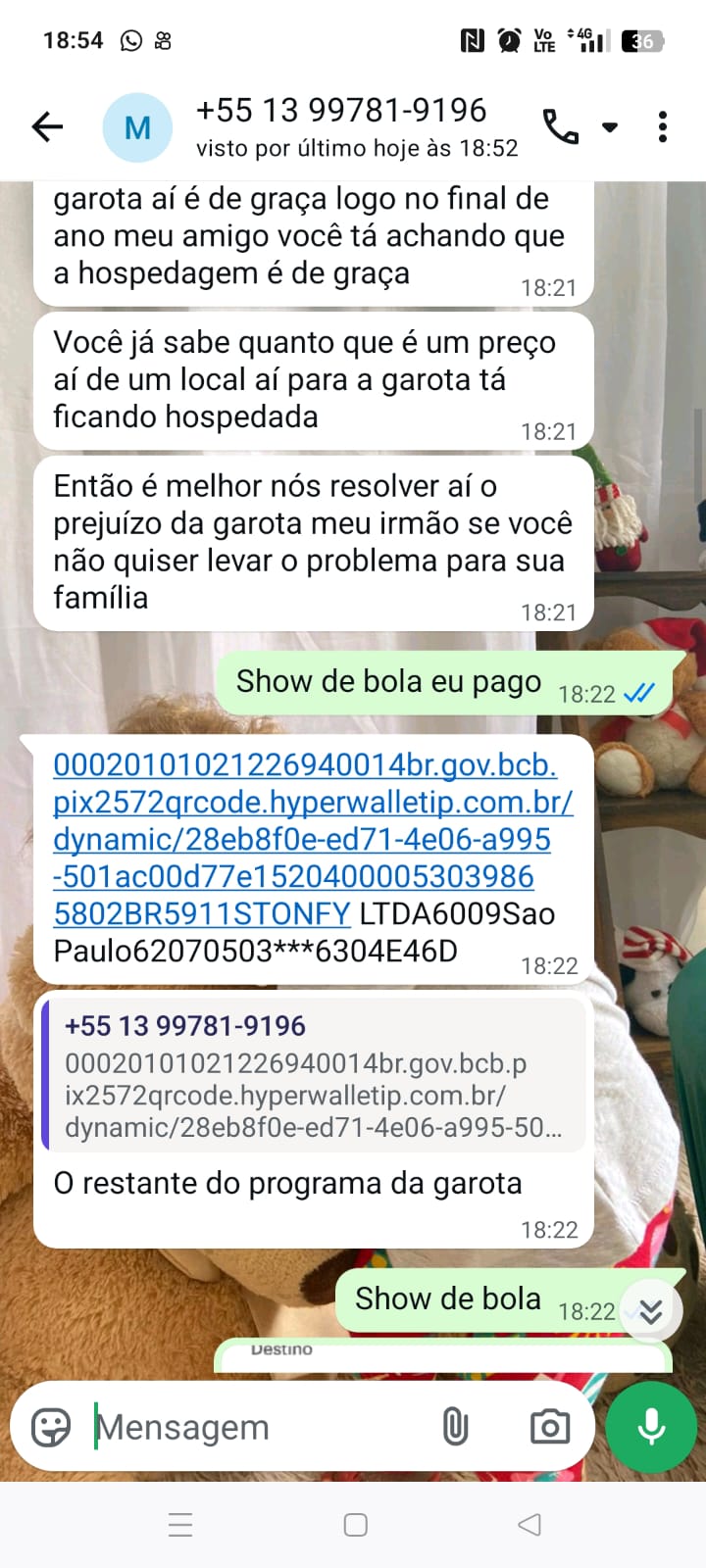Open the three-dot overflow menu
The image size is (706, 1568).
click(663, 126)
